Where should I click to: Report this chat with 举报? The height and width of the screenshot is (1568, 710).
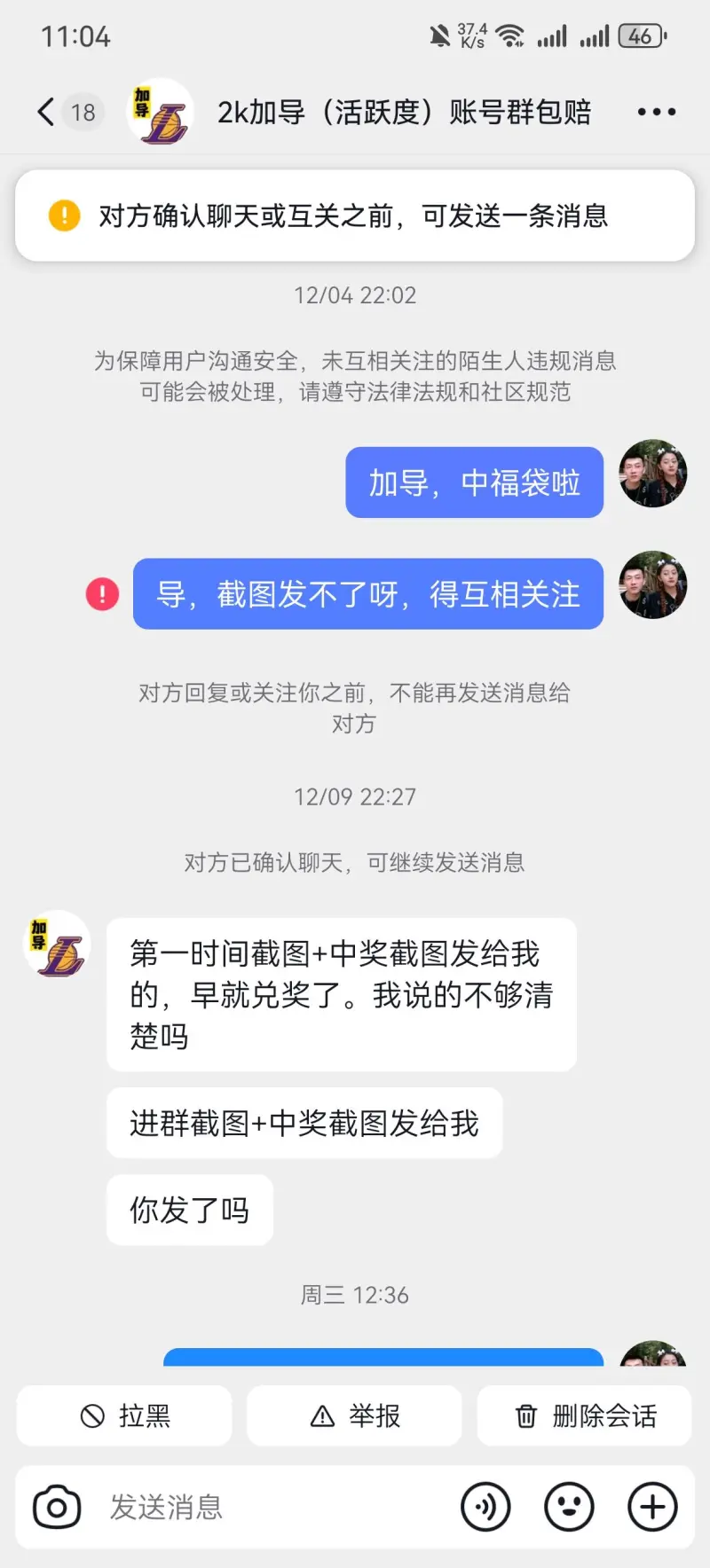coord(354,1416)
